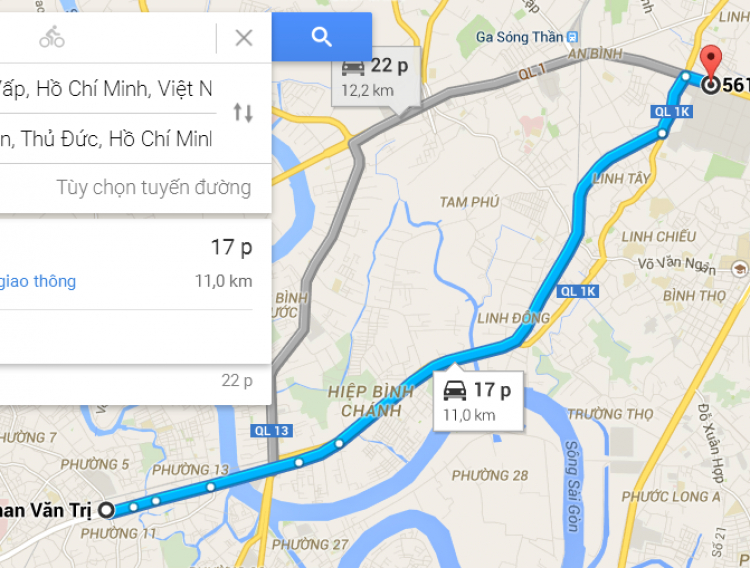
Task: Tap the blue search button
Action: (321, 38)
